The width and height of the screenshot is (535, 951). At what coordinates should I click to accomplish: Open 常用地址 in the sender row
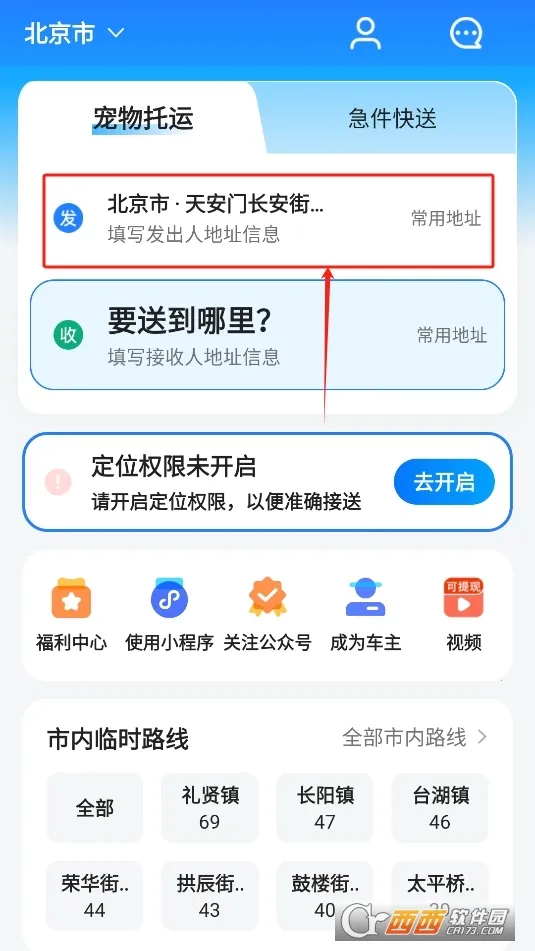click(446, 219)
